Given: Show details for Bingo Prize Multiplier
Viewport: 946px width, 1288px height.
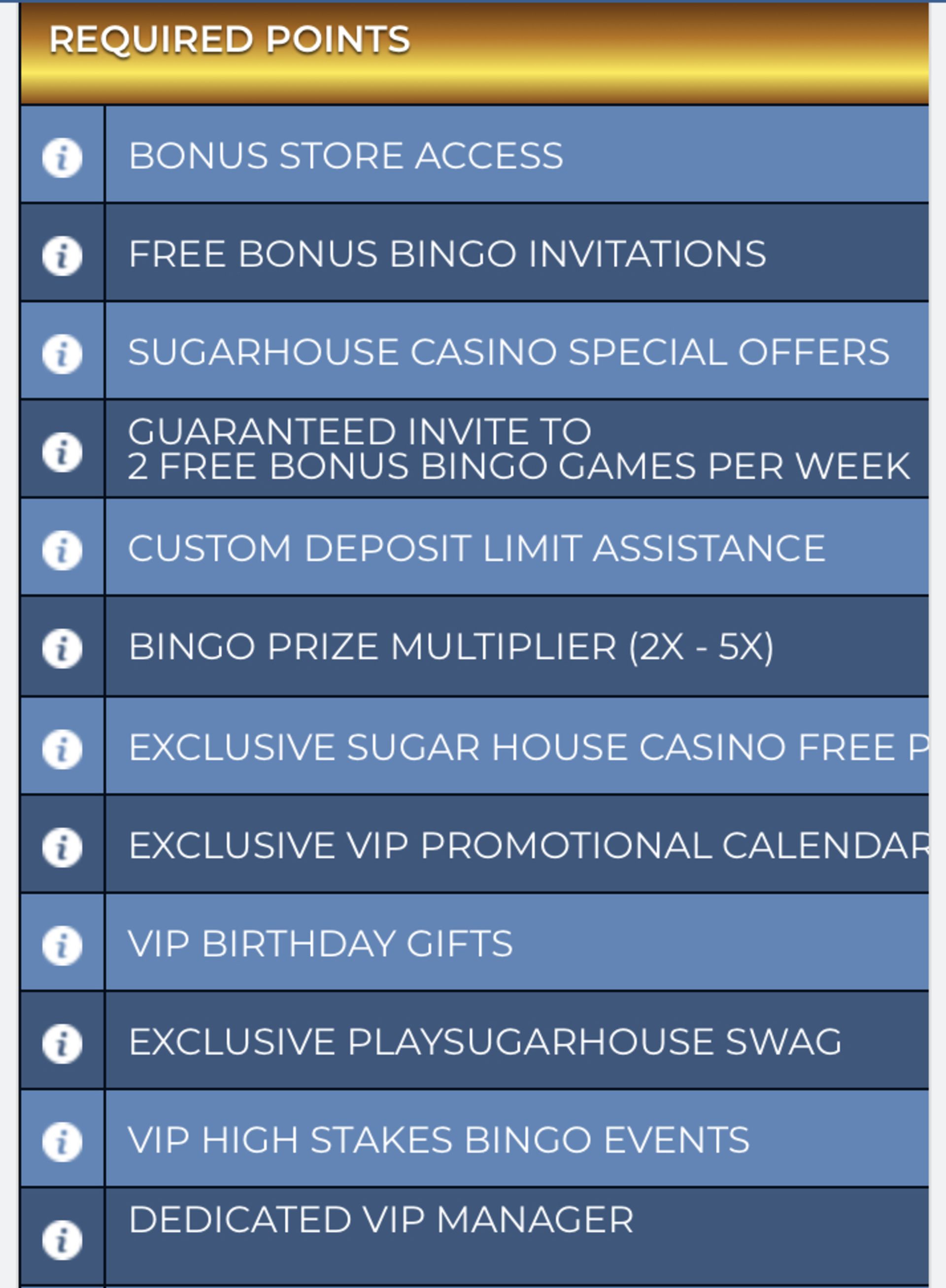Looking at the screenshot, I should point(62,649).
